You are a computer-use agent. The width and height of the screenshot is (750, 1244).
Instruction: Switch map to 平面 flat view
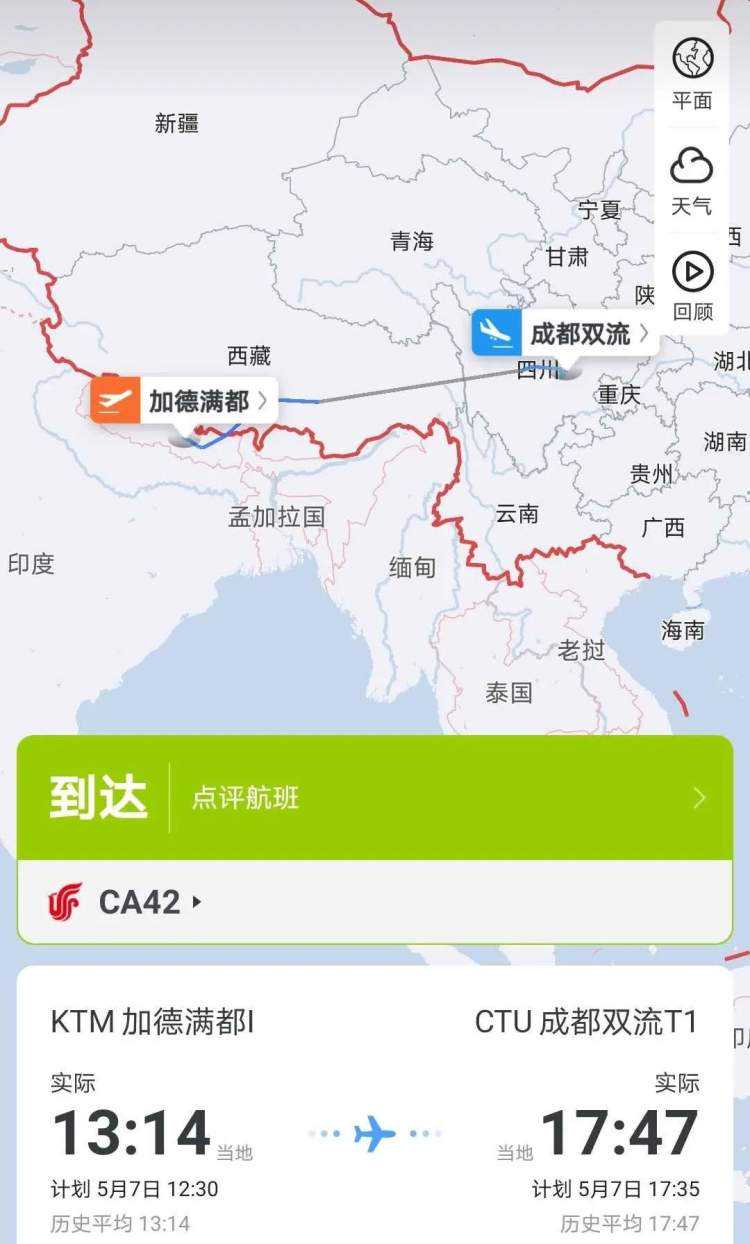(692, 72)
